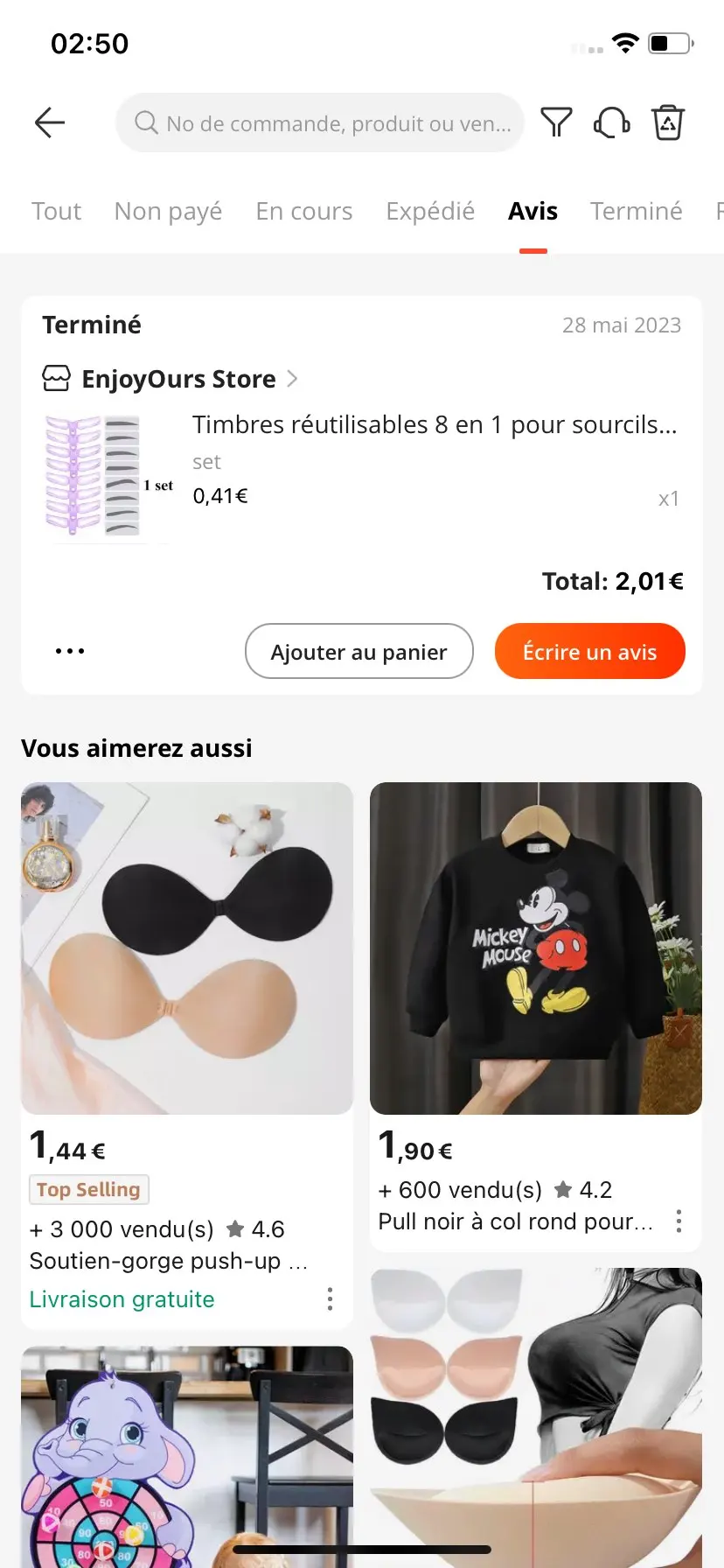The image size is (724, 1568).
Task: Go back using the arrow icon
Action: tap(50, 122)
